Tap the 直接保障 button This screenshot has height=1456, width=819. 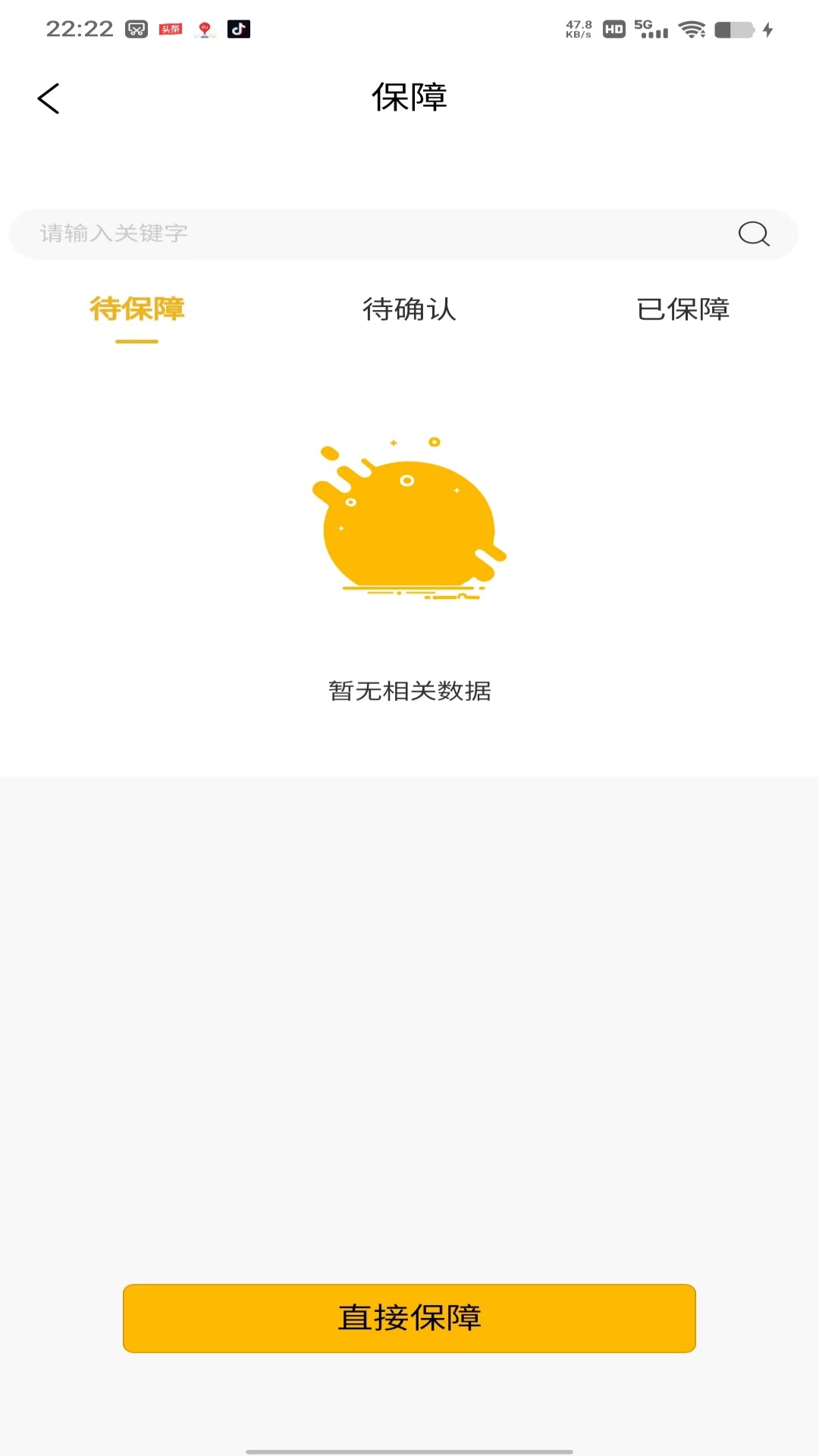click(x=409, y=1318)
